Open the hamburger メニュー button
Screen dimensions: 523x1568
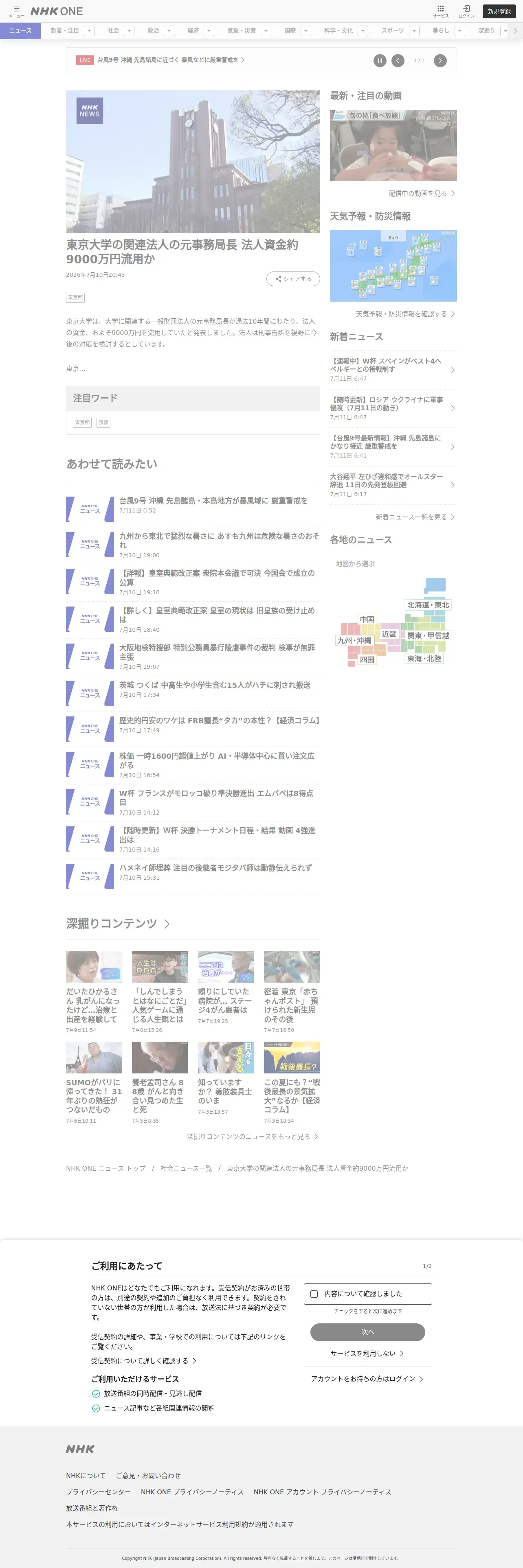(x=16, y=11)
